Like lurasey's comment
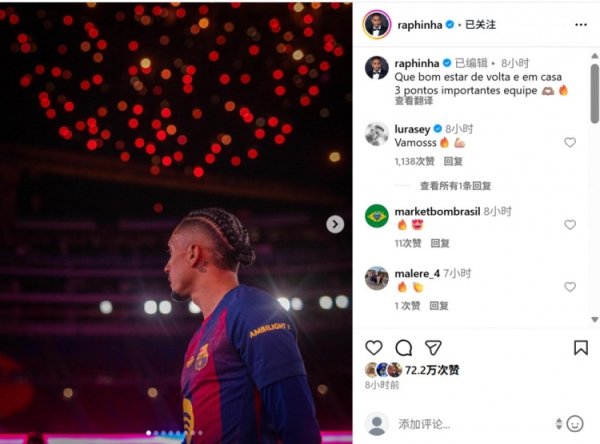 coord(570,142)
